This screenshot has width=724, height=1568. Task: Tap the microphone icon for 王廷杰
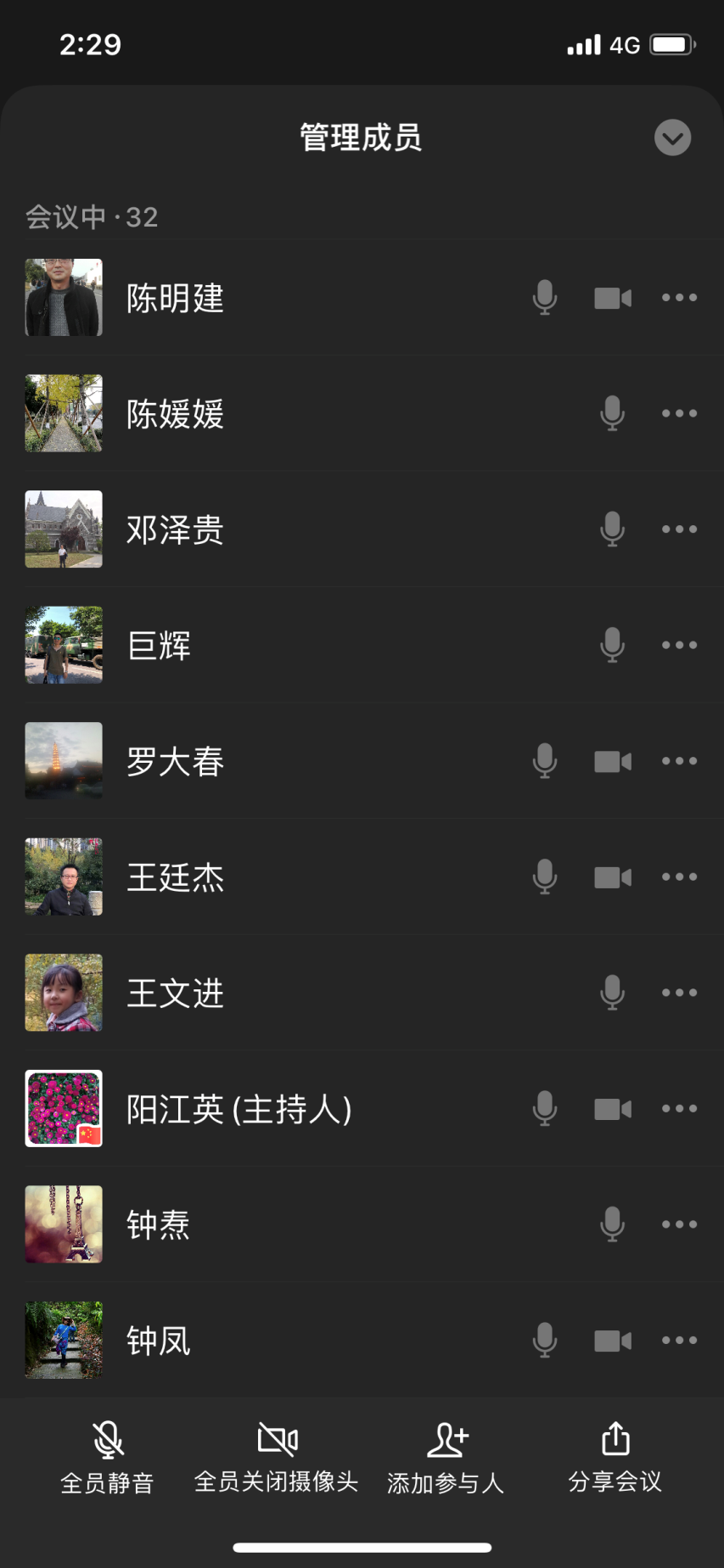pos(545,877)
